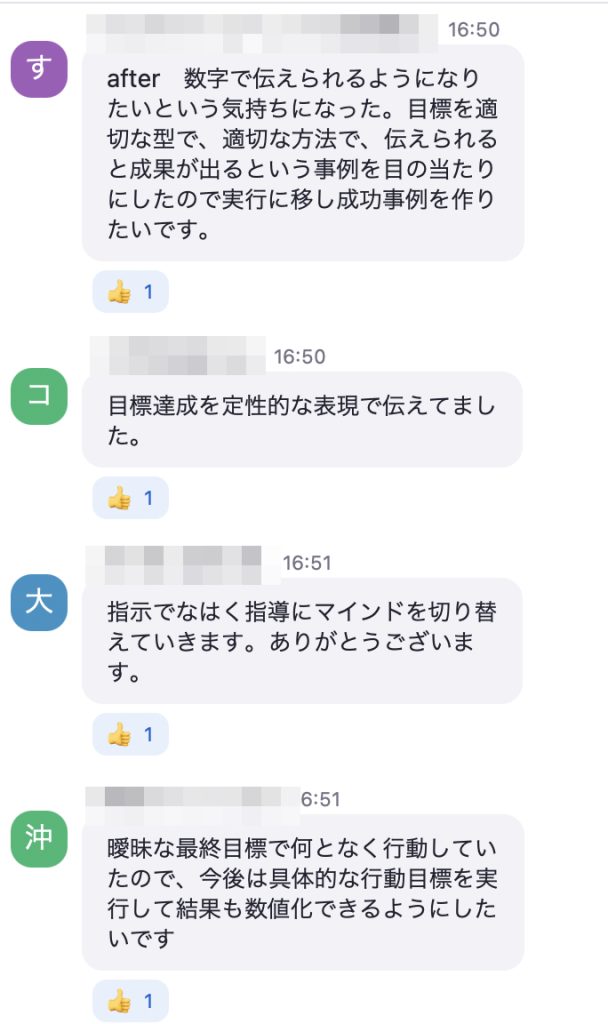Viewport: 608px width, 1024px height.
Task: Add a thumbs-up to the "指示でなはく指導にマインド" message
Action: pyautogui.click(x=130, y=734)
